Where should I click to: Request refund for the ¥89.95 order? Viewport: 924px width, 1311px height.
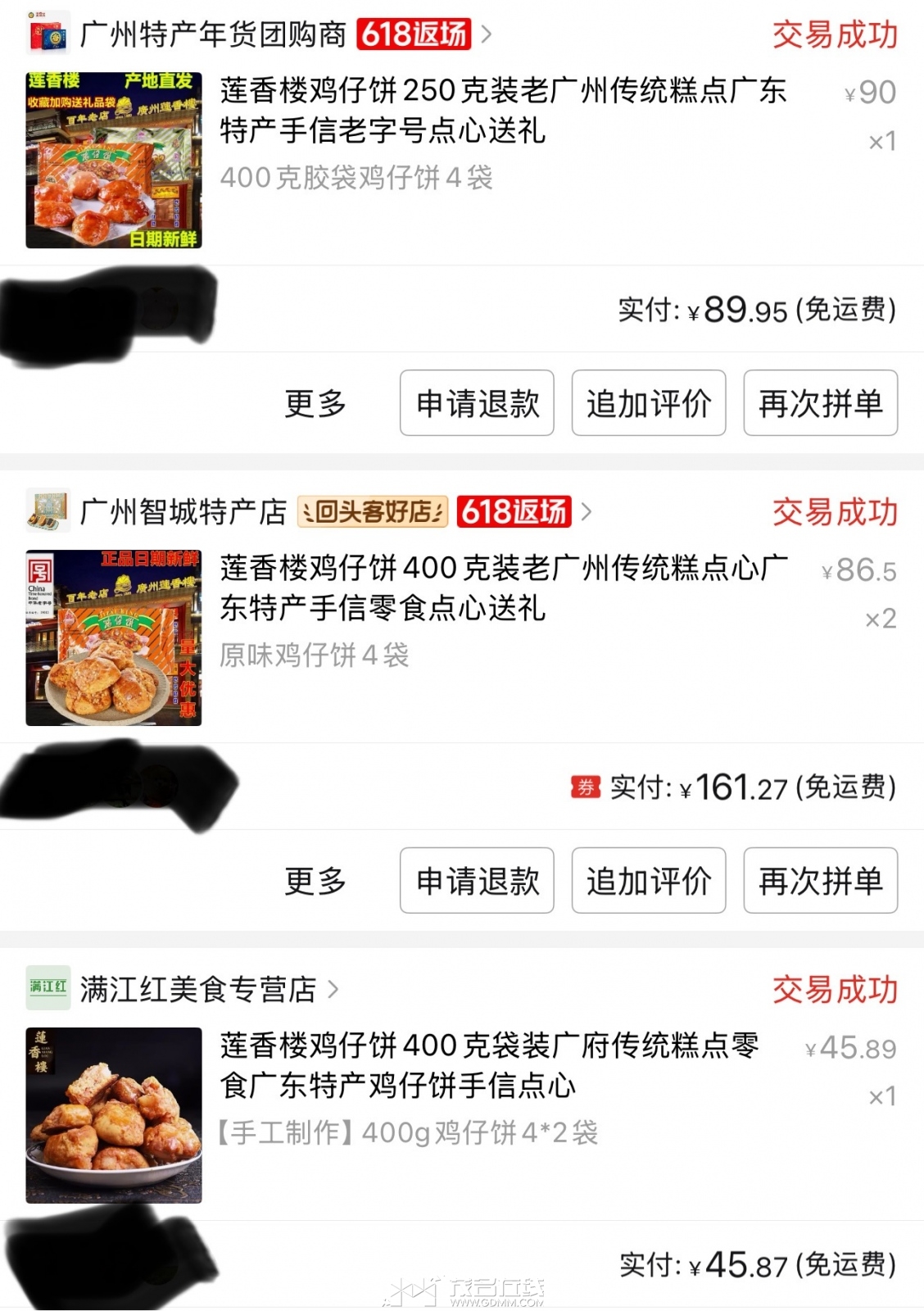477,403
